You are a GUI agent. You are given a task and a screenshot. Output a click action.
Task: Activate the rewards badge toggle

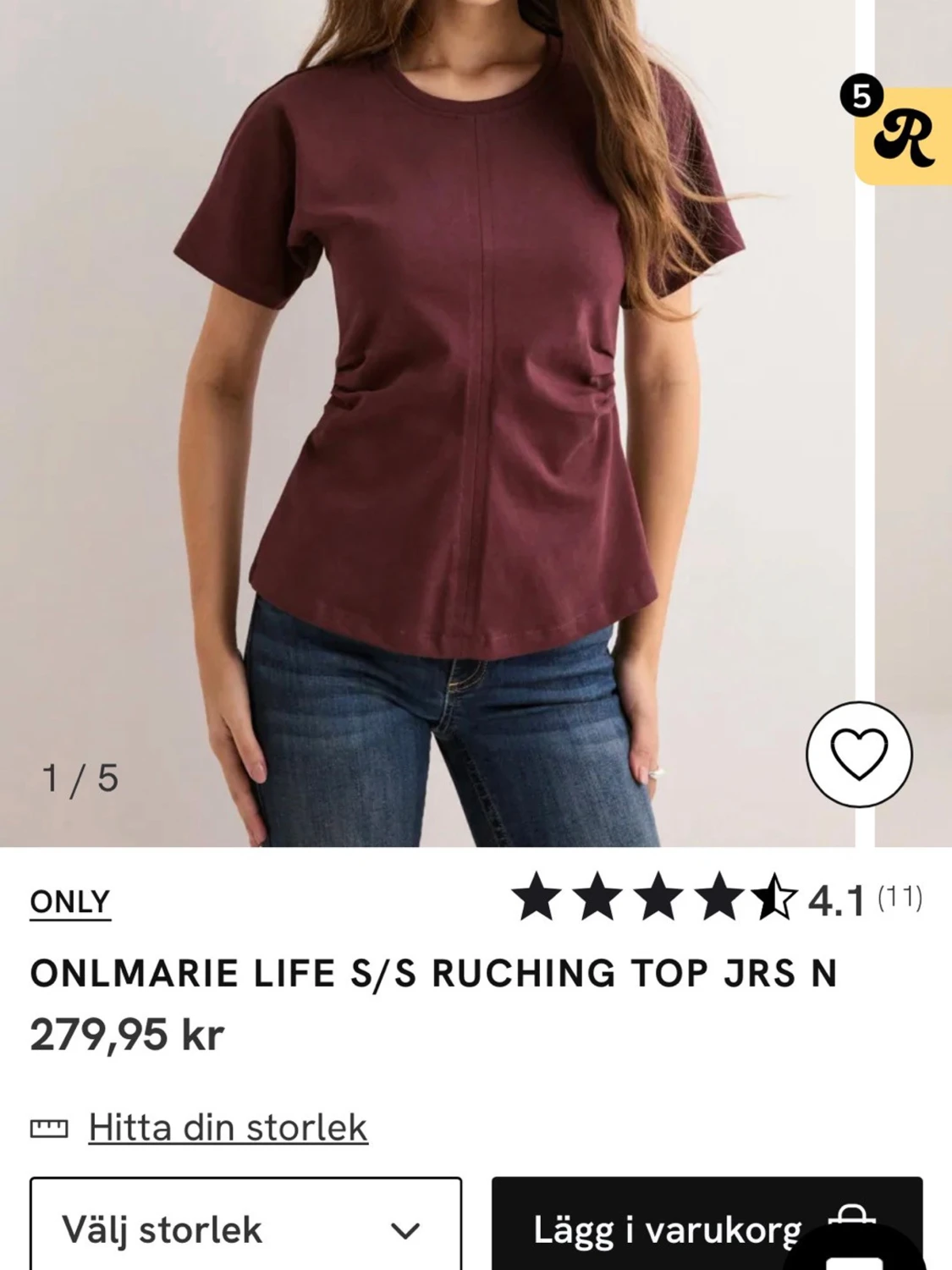[906, 137]
